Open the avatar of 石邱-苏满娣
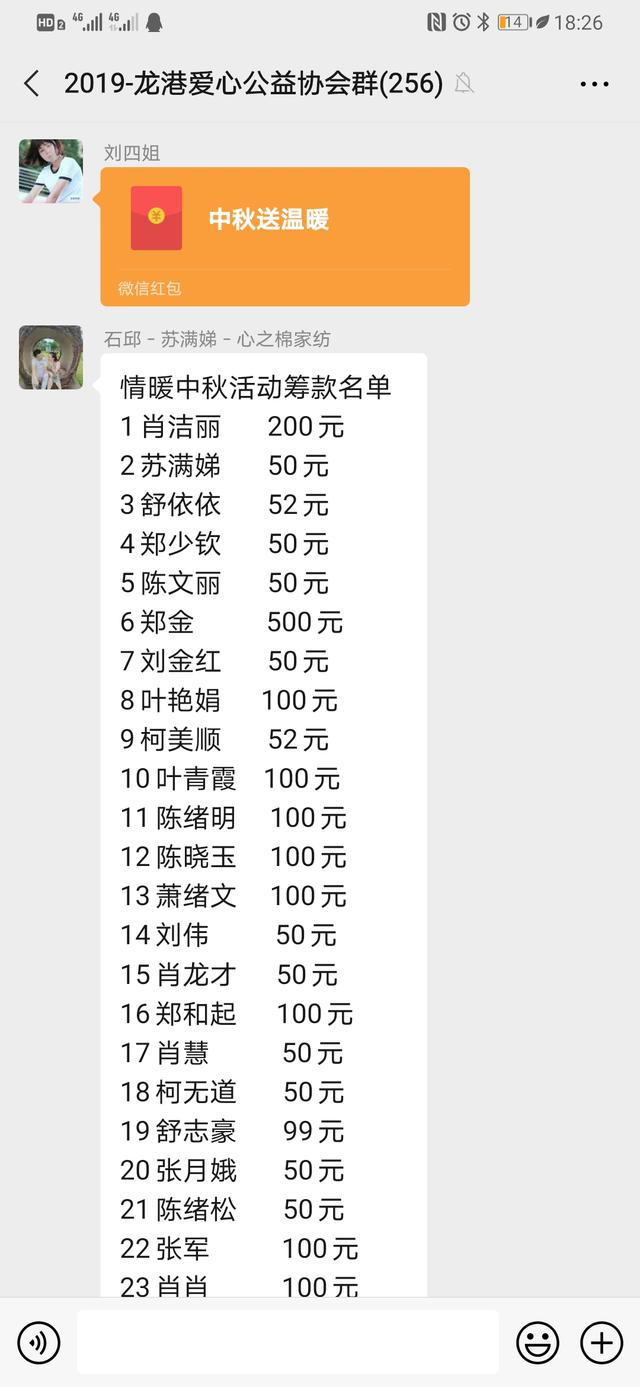Image resolution: width=640 pixels, height=1387 pixels. [x=51, y=357]
